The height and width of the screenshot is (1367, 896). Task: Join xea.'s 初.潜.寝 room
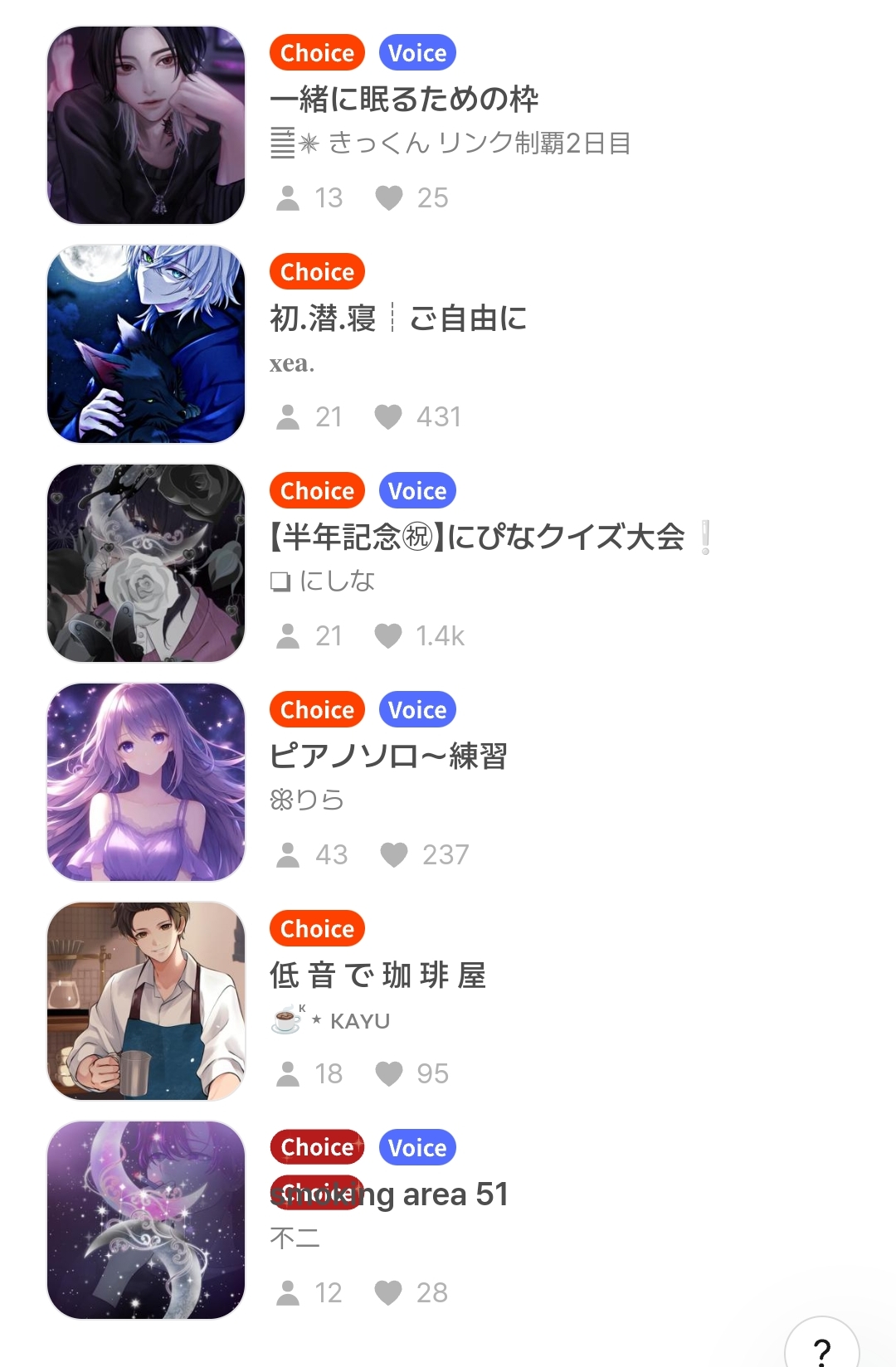coord(398,319)
